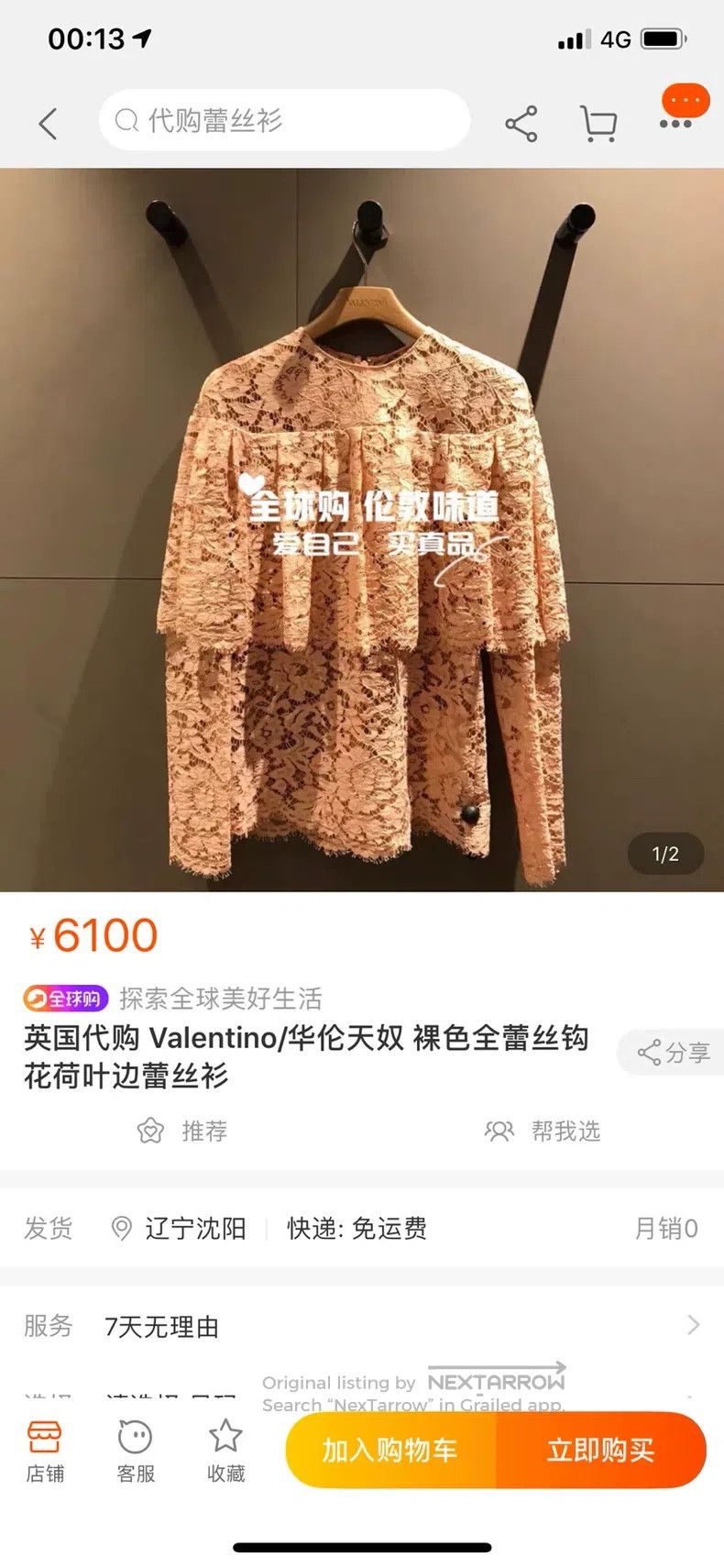Viewport: 724px width, 1568px height.
Task: Go back with the top-left arrow
Action: tap(49, 123)
